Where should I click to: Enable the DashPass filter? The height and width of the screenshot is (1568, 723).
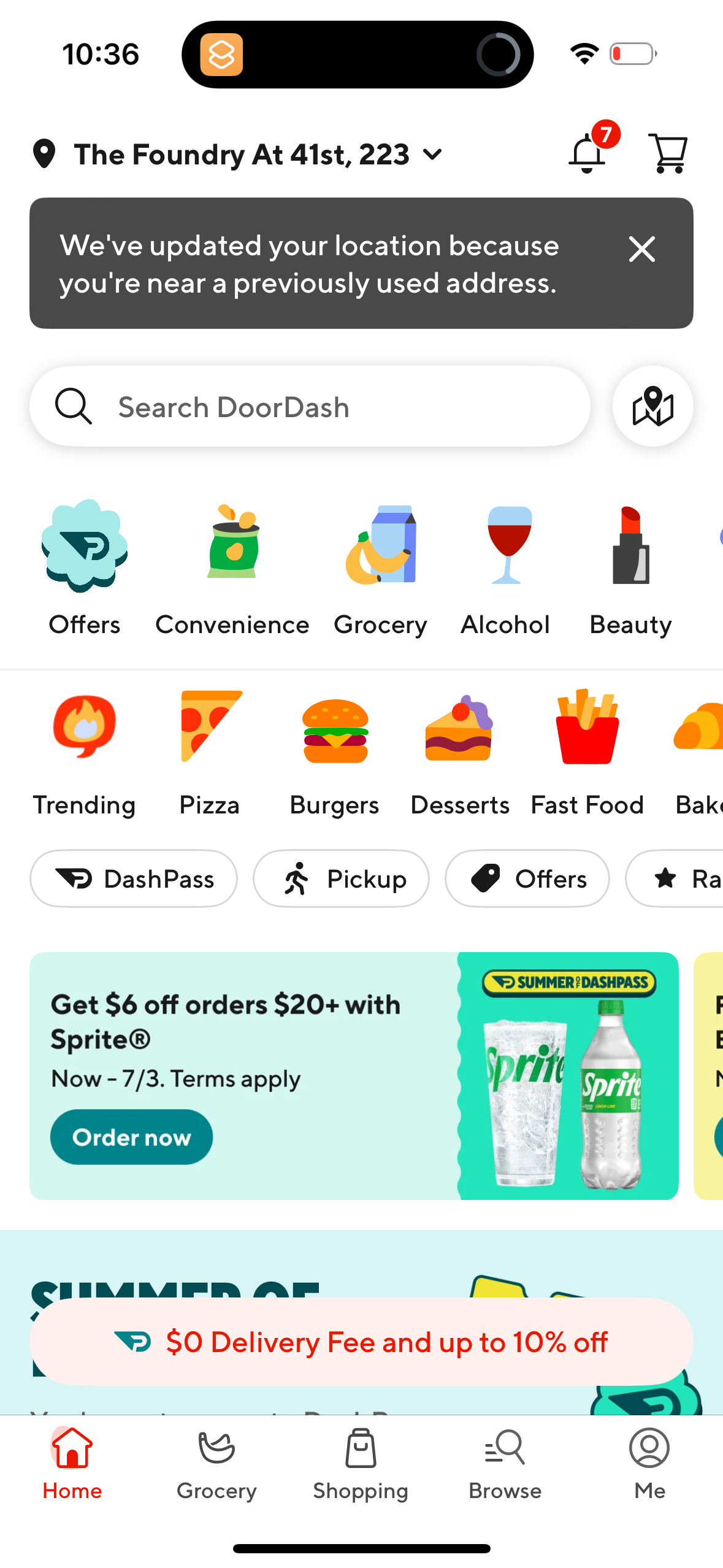(x=134, y=878)
